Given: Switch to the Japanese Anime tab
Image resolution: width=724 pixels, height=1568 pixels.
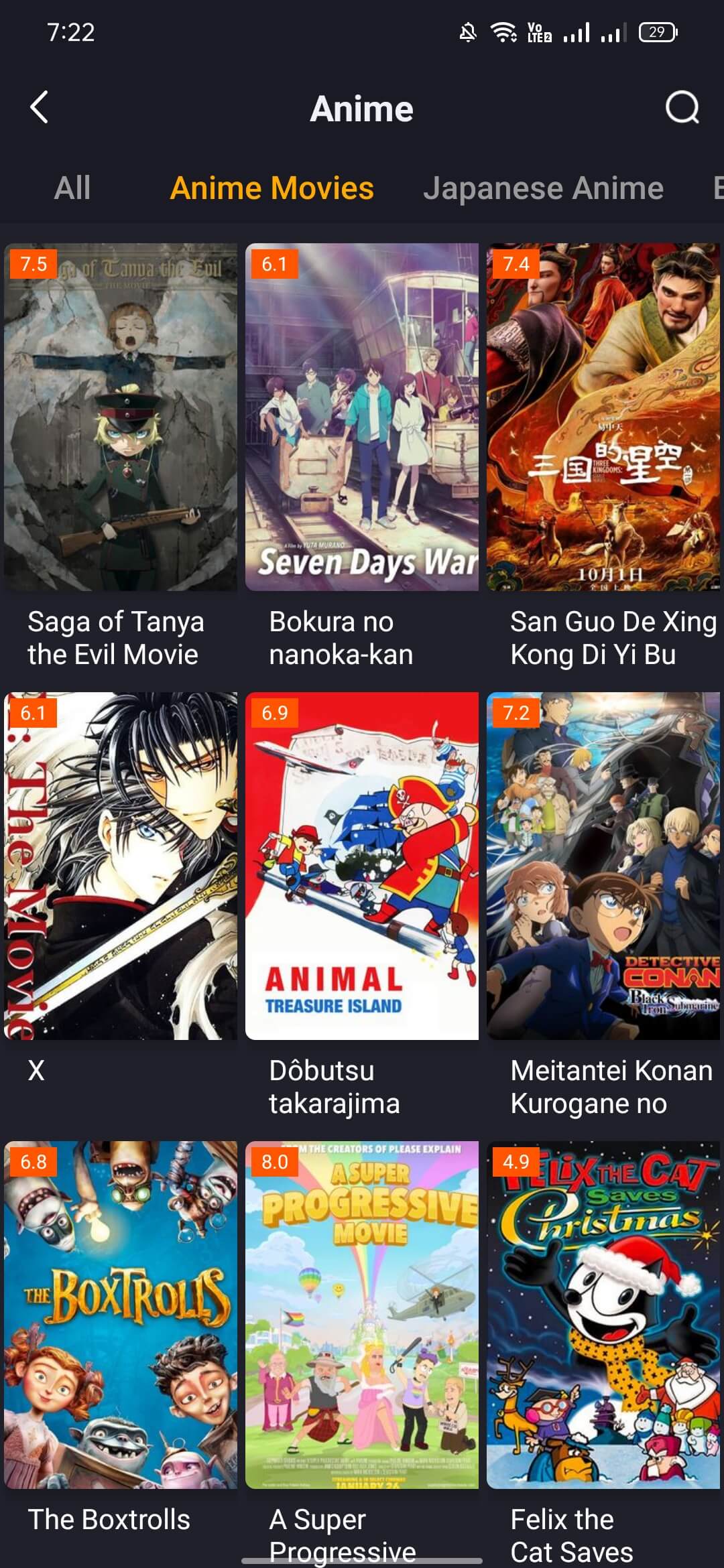Looking at the screenshot, I should click(x=543, y=188).
